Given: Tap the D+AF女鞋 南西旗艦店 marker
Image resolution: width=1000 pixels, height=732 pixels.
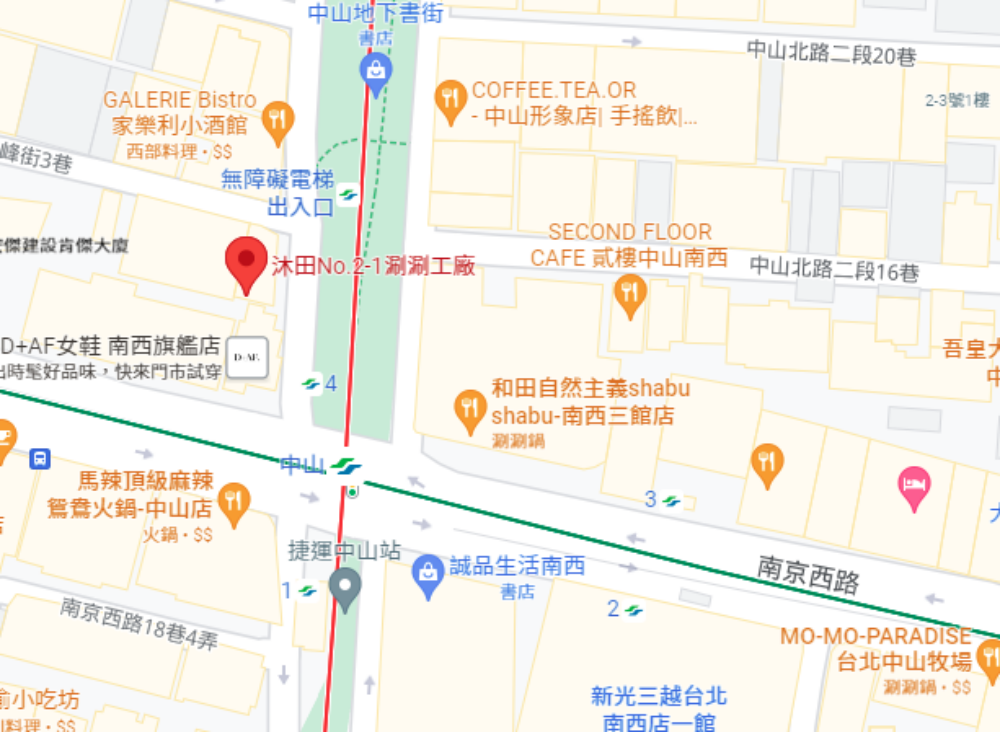Looking at the screenshot, I should click(247, 358).
